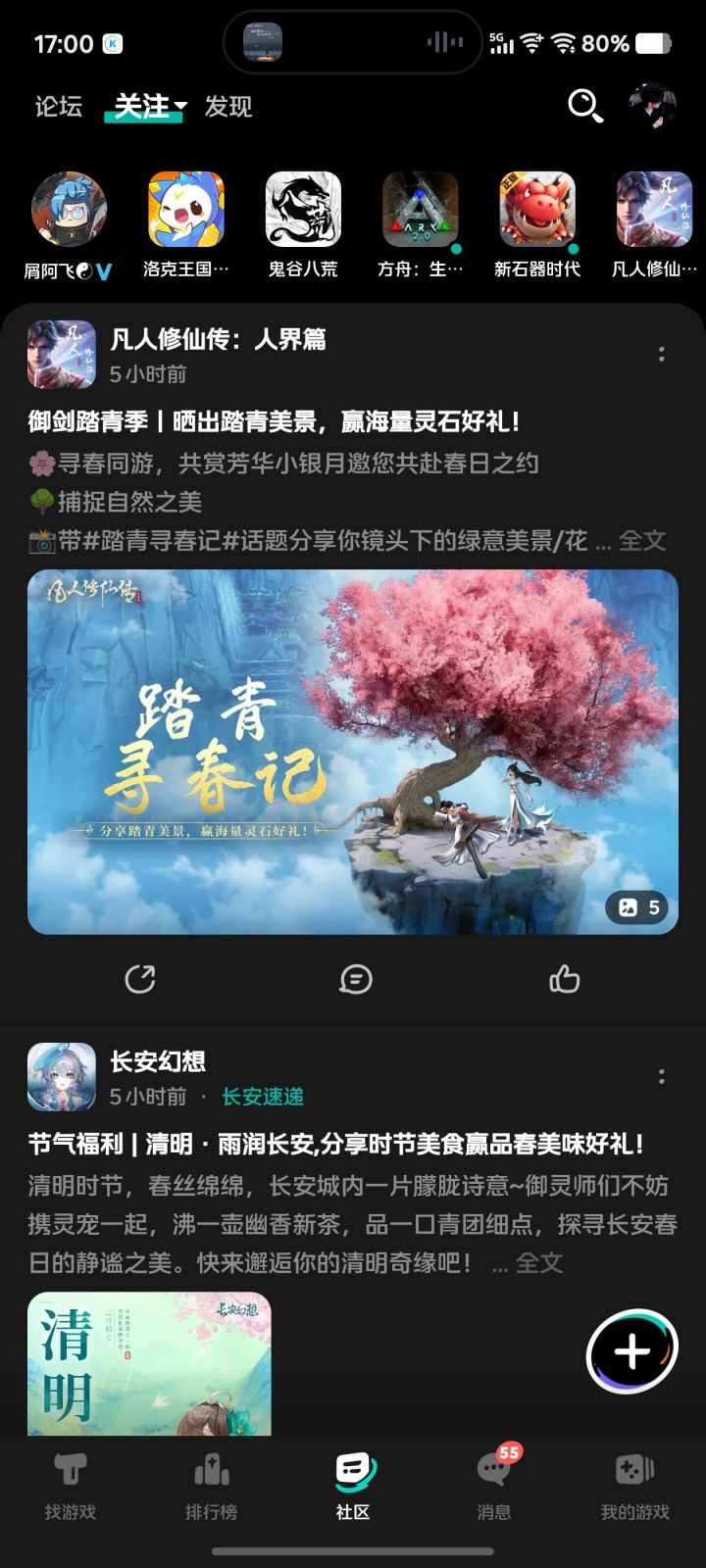Expand the 关注 feed dropdown arrow
706x1568 pixels.
point(181,106)
